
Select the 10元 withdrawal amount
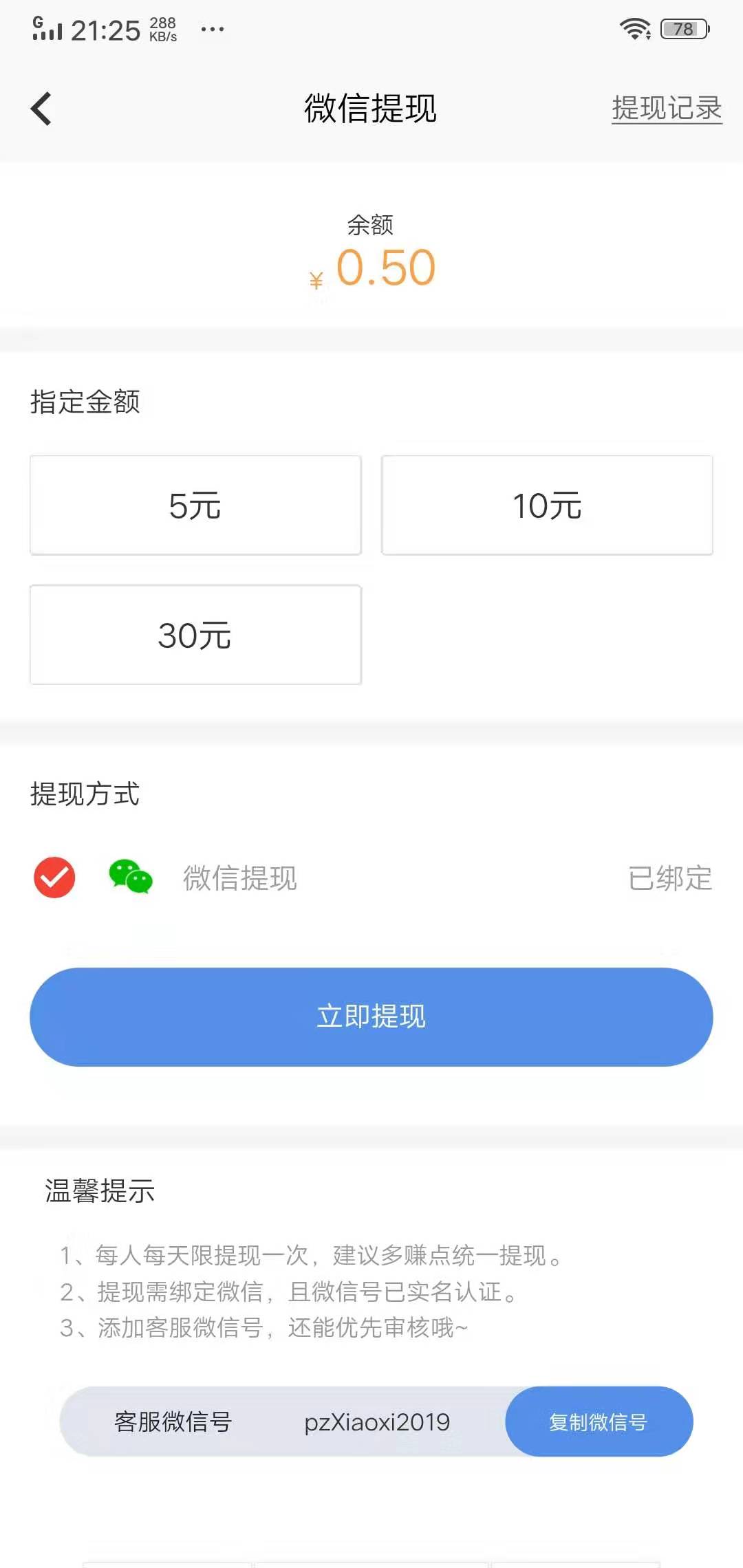[547, 504]
